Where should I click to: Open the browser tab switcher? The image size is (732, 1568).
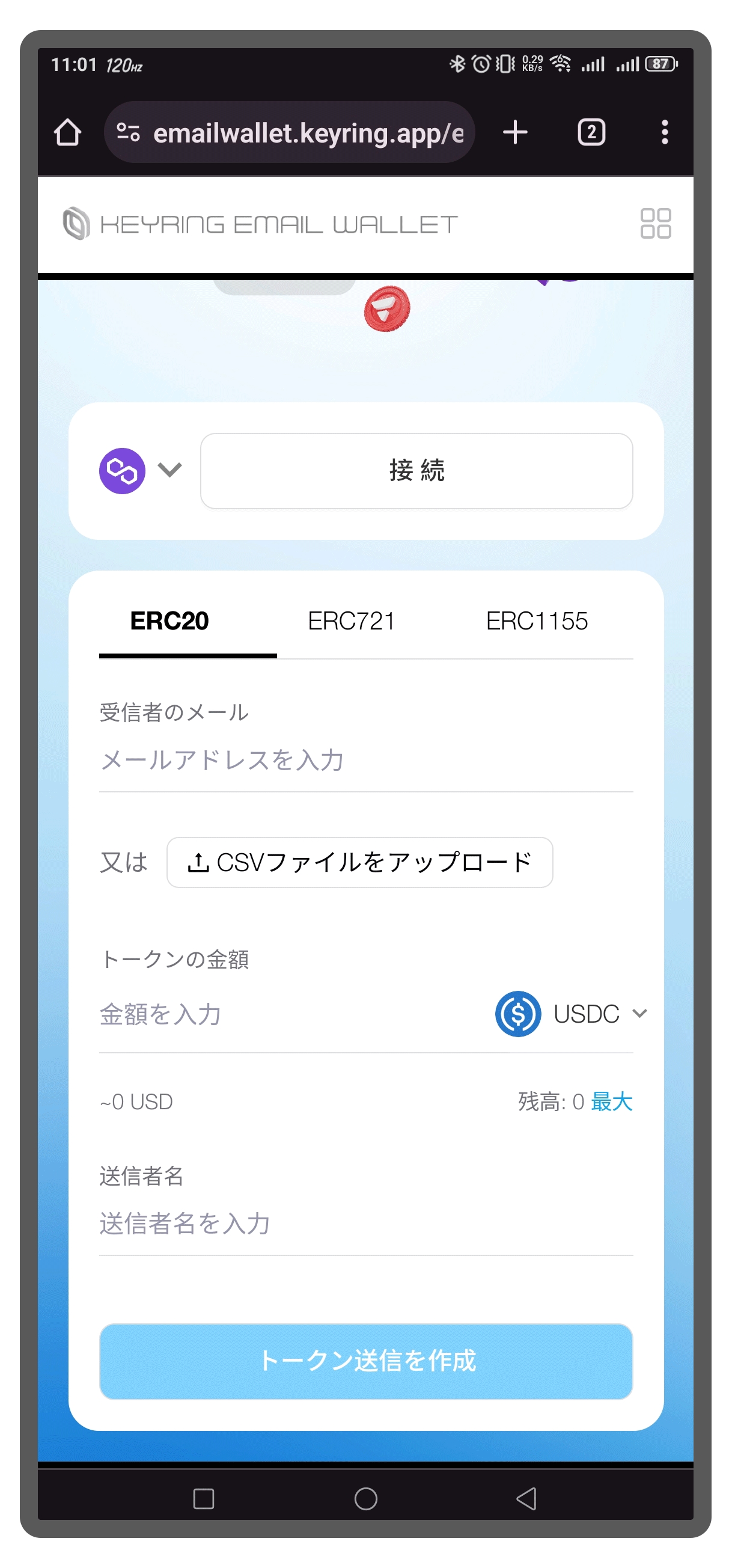591,132
